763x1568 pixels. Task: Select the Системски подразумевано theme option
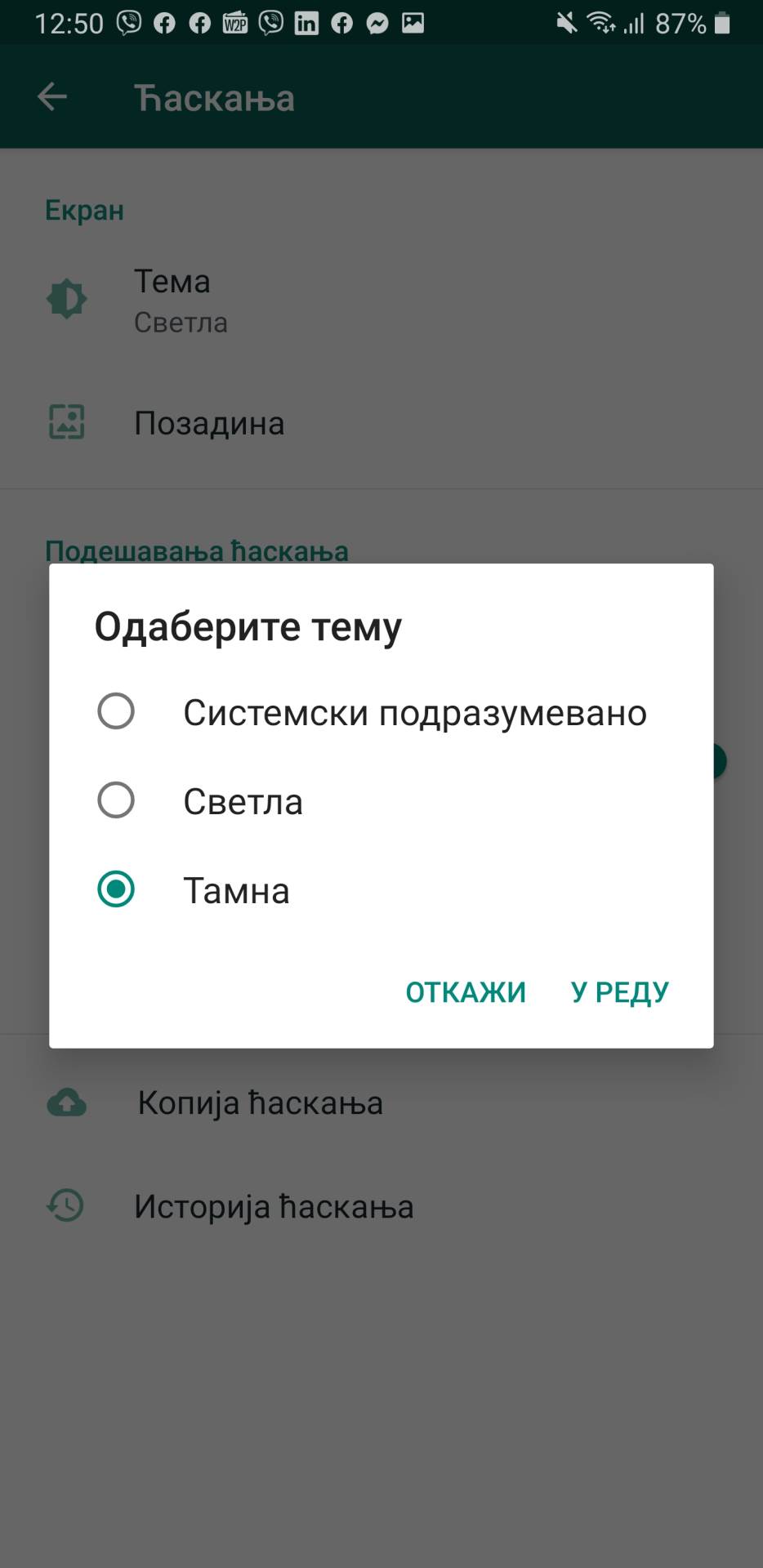(x=116, y=711)
